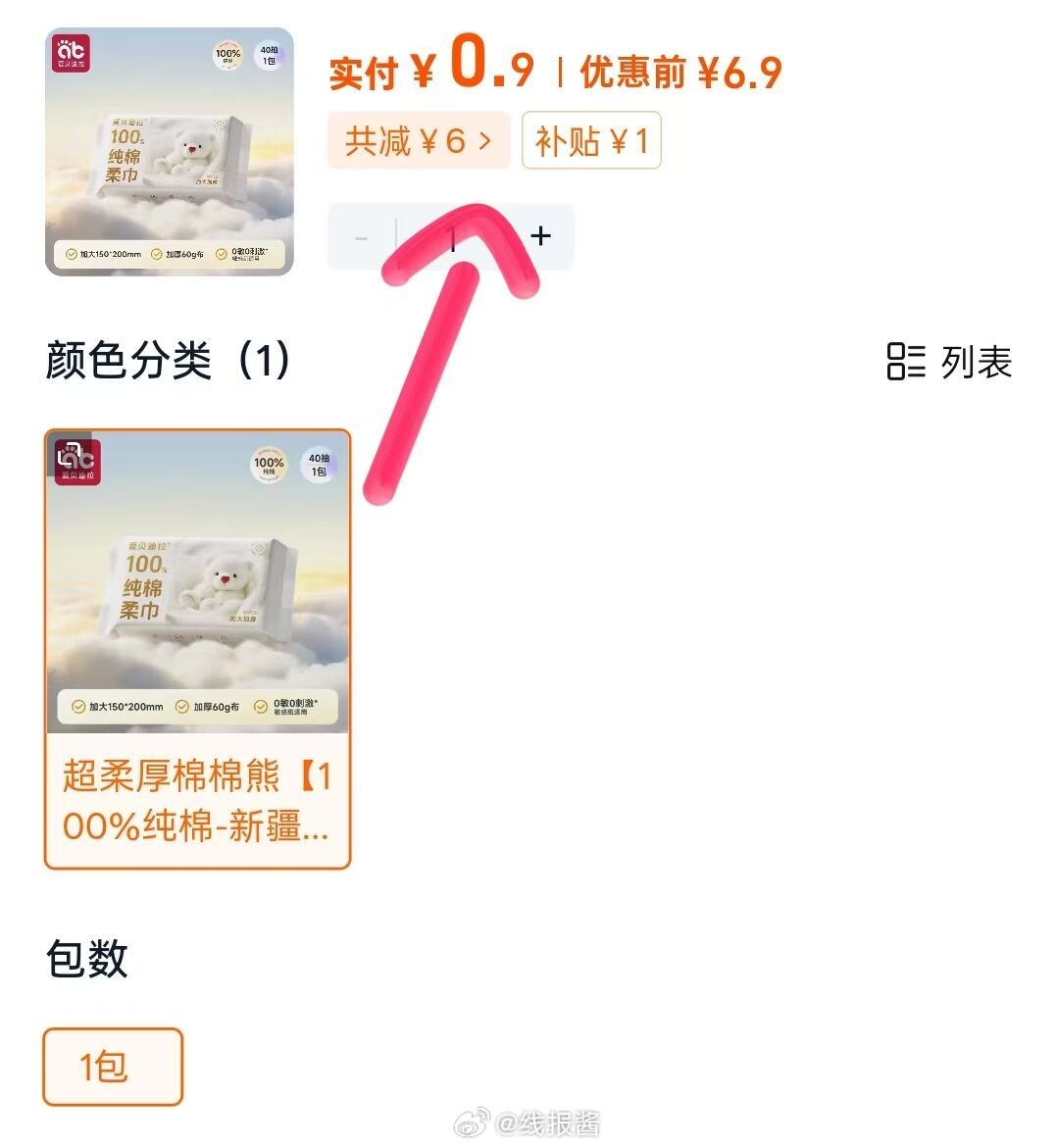
Task: Increase quantity with the plus button
Action: pos(540,236)
